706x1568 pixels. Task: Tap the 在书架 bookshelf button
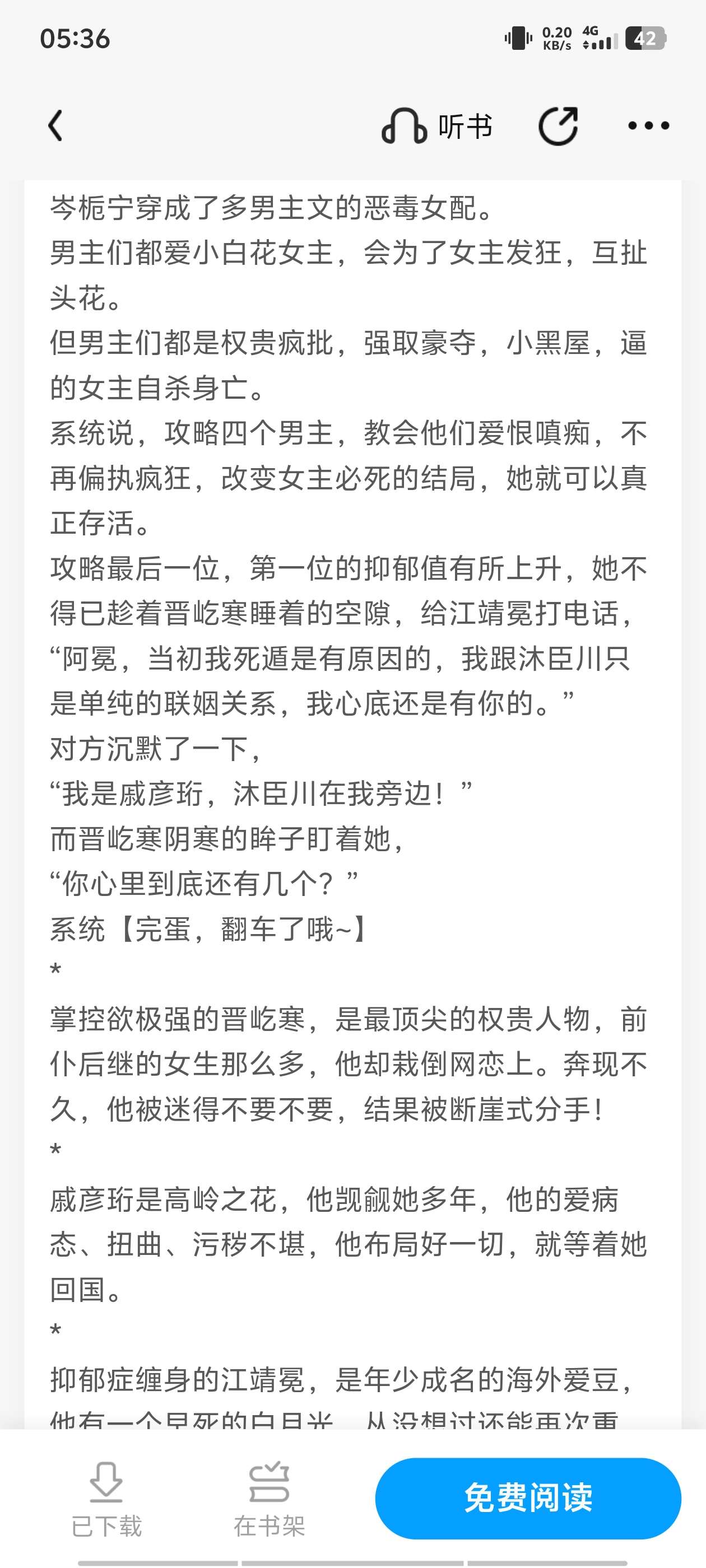[270, 1499]
